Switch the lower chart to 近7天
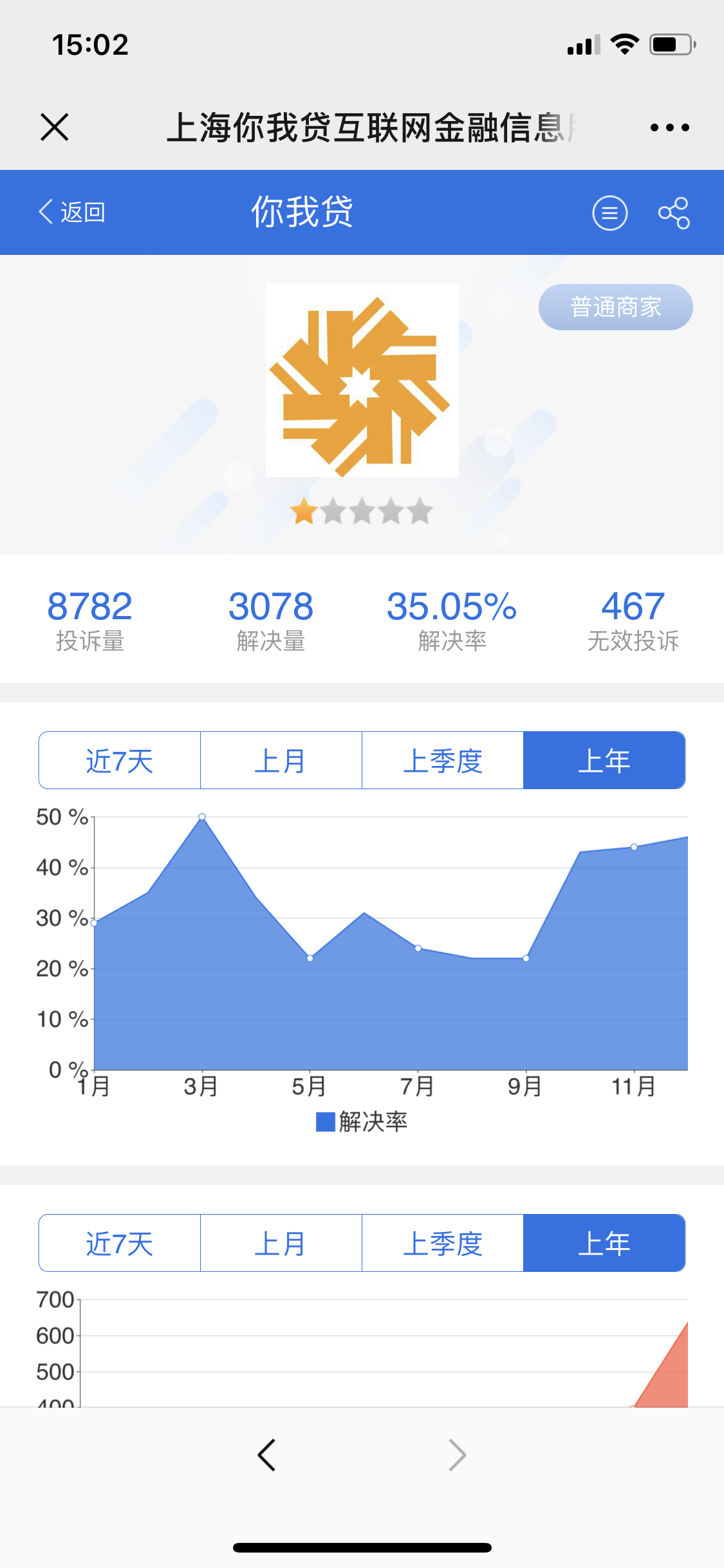 120,1243
